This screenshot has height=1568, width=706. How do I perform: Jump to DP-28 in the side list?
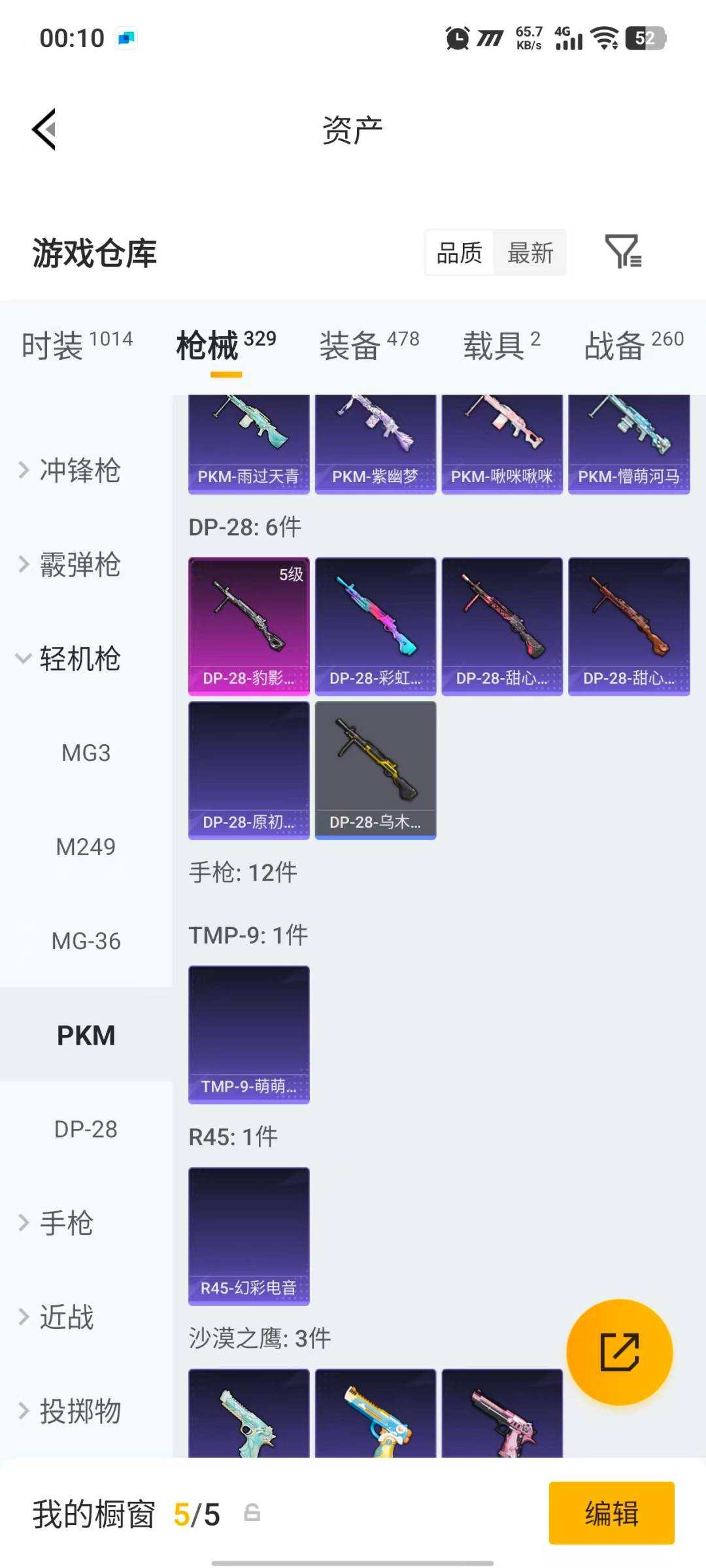pos(86,1129)
